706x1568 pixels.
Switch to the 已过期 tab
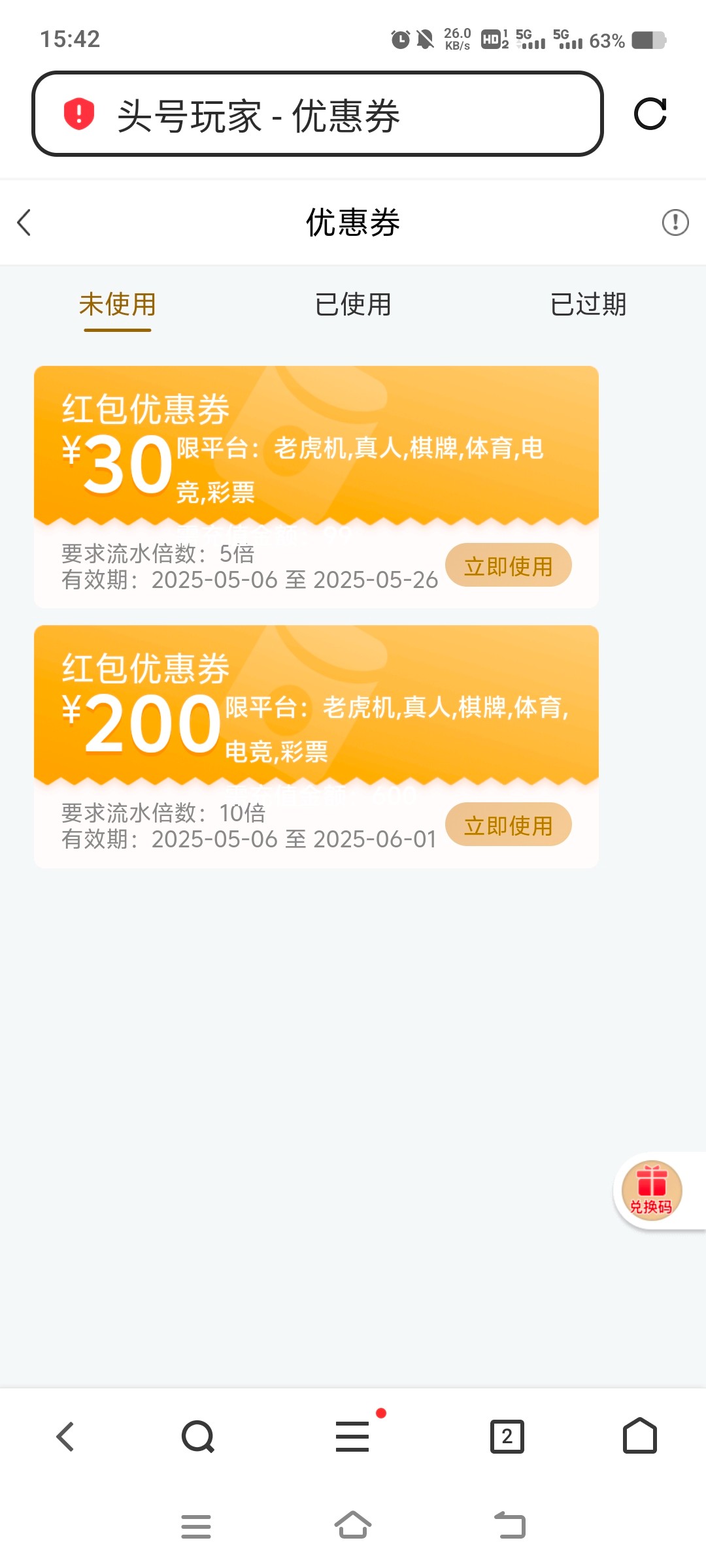click(588, 304)
